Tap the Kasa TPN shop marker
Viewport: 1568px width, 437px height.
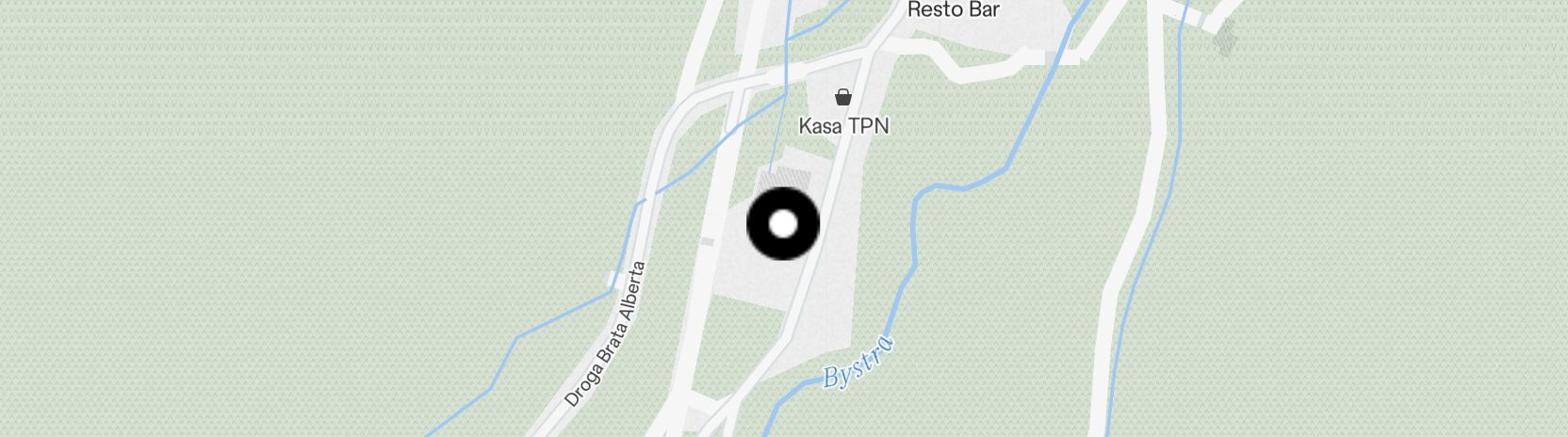point(843,97)
